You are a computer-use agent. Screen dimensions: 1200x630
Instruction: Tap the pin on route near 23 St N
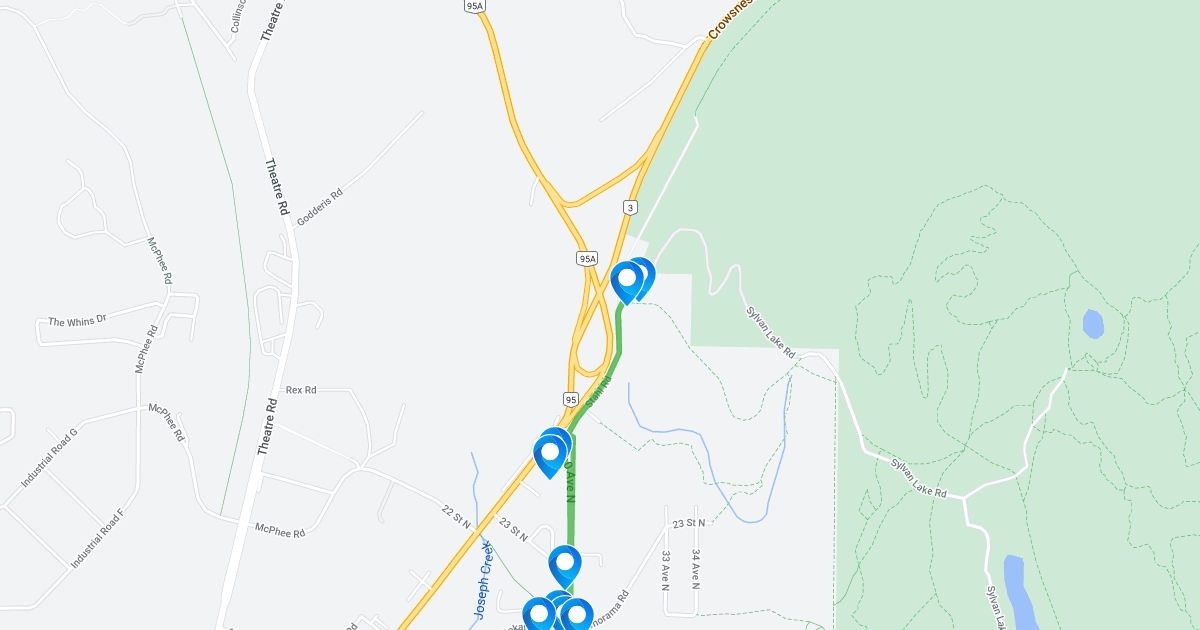[x=565, y=564]
